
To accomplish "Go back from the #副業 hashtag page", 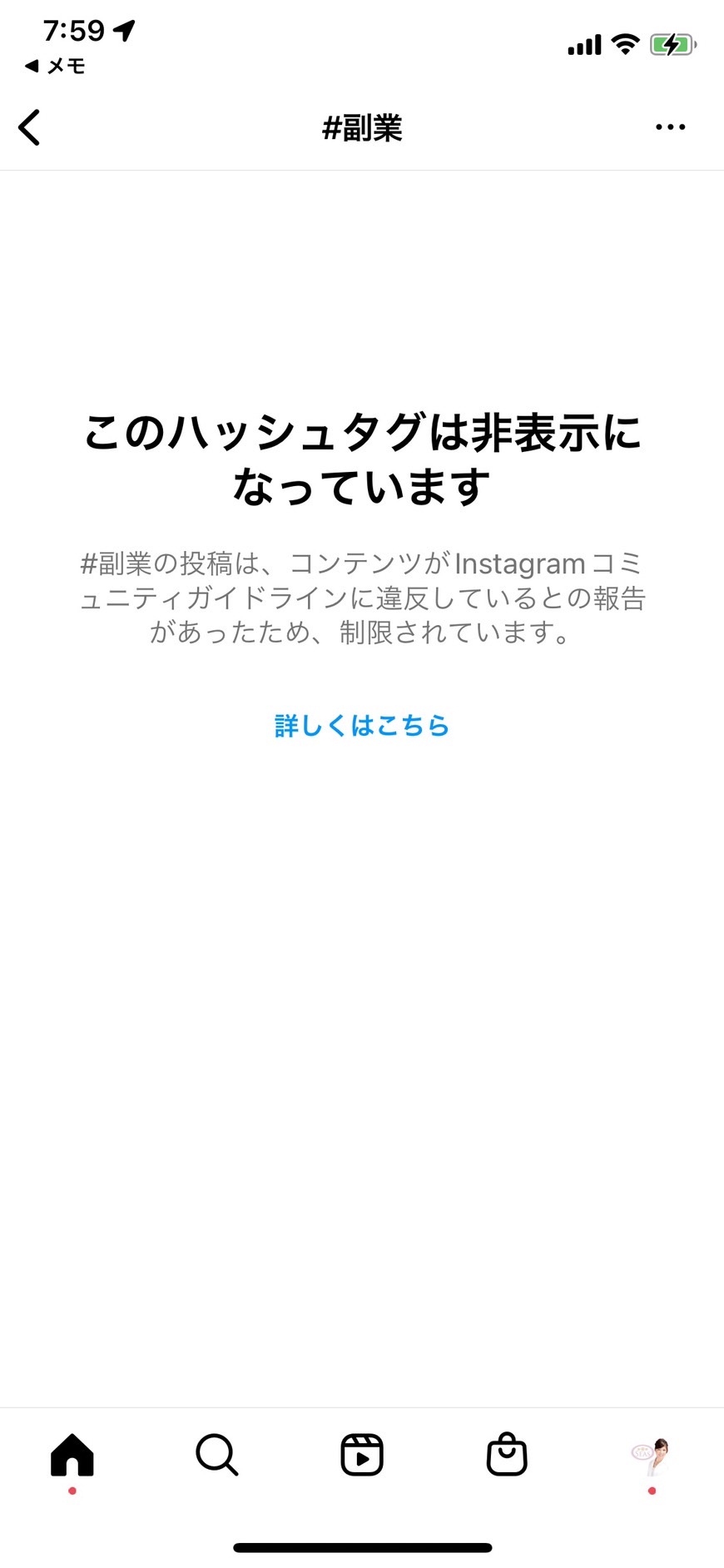I will point(29,127).
